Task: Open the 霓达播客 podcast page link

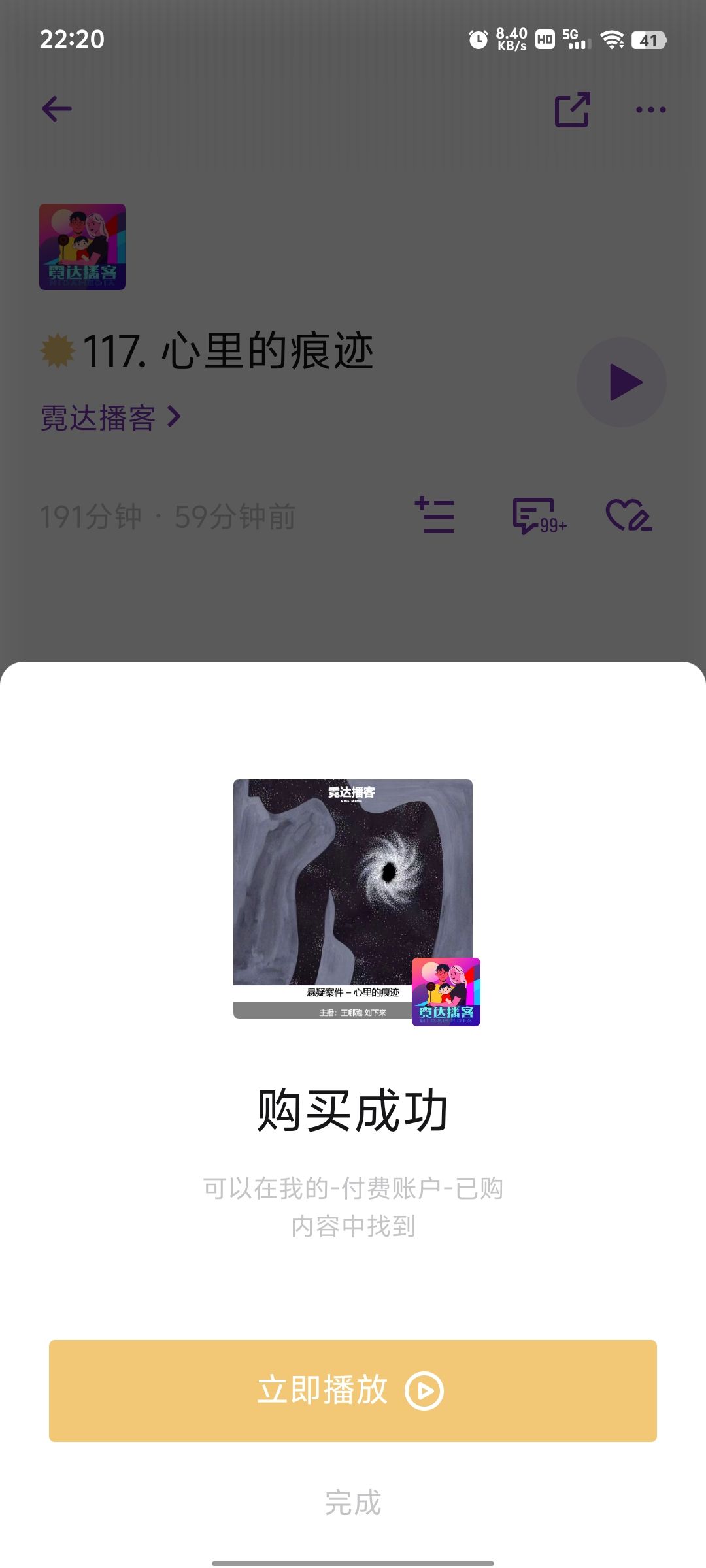Action: point(110,417)
